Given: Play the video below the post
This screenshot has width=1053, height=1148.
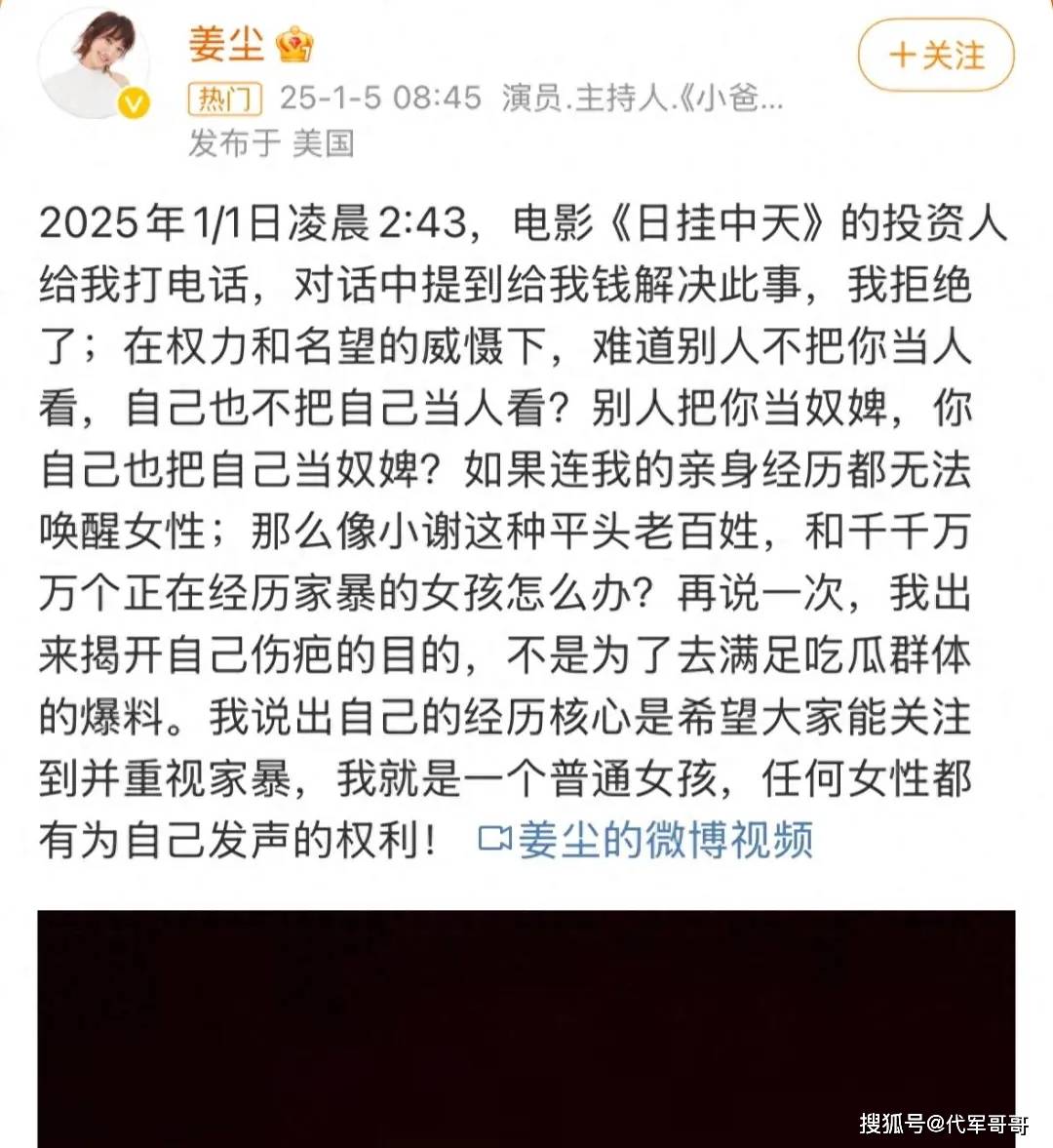Looking at the screenshot, I should (526, 1029).
